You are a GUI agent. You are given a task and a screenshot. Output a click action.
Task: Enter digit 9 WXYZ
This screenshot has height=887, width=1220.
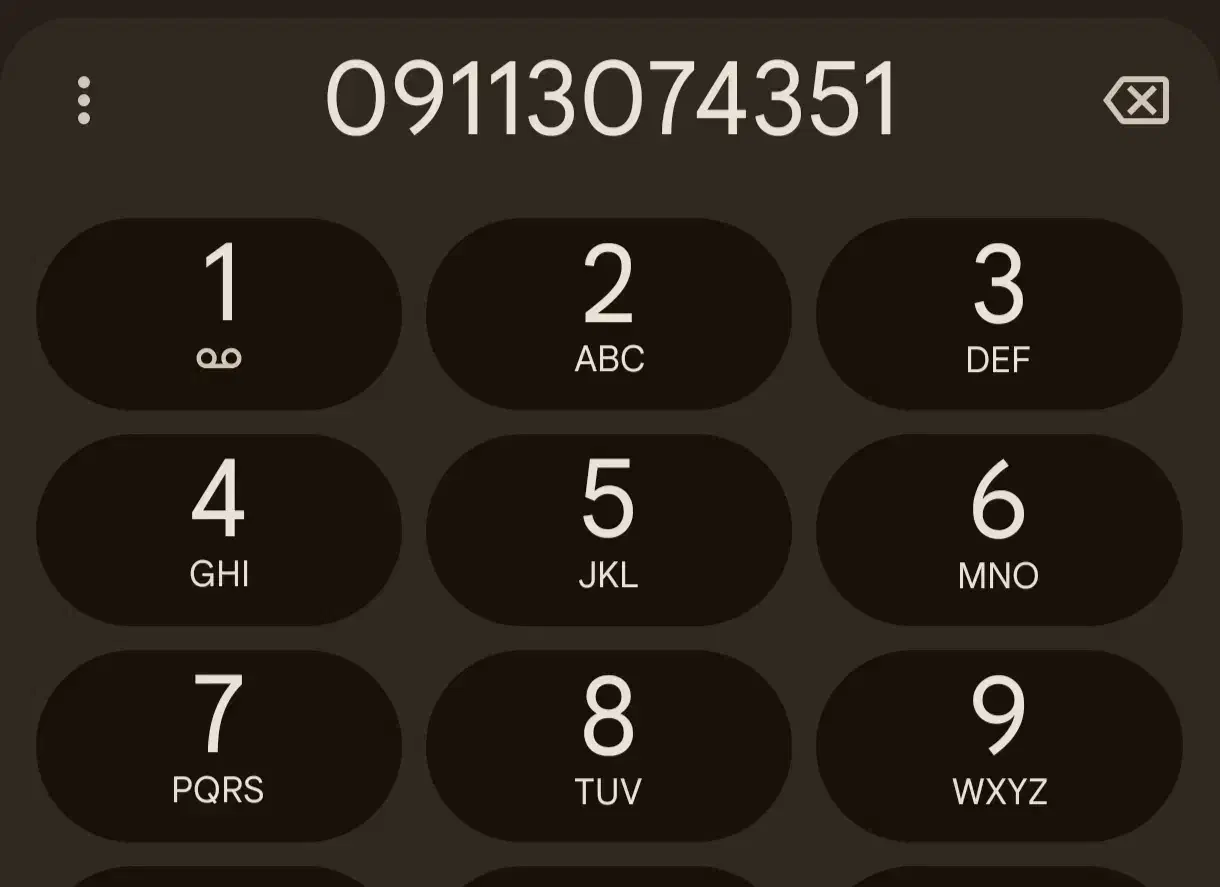[999, 745]
